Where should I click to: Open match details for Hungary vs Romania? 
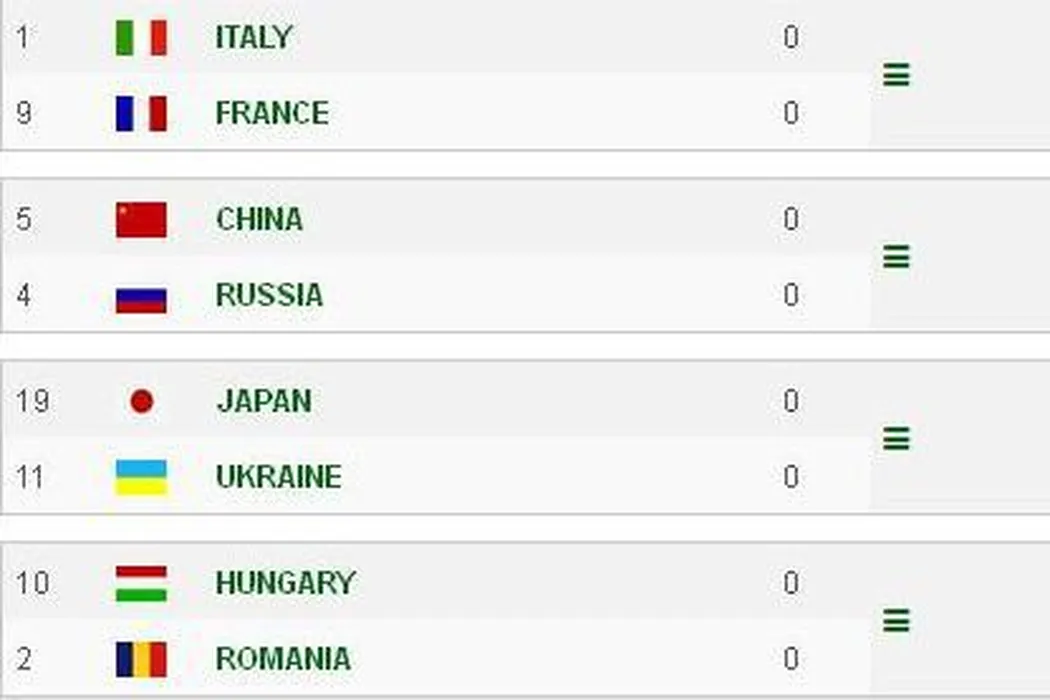[x=896, y=621]
